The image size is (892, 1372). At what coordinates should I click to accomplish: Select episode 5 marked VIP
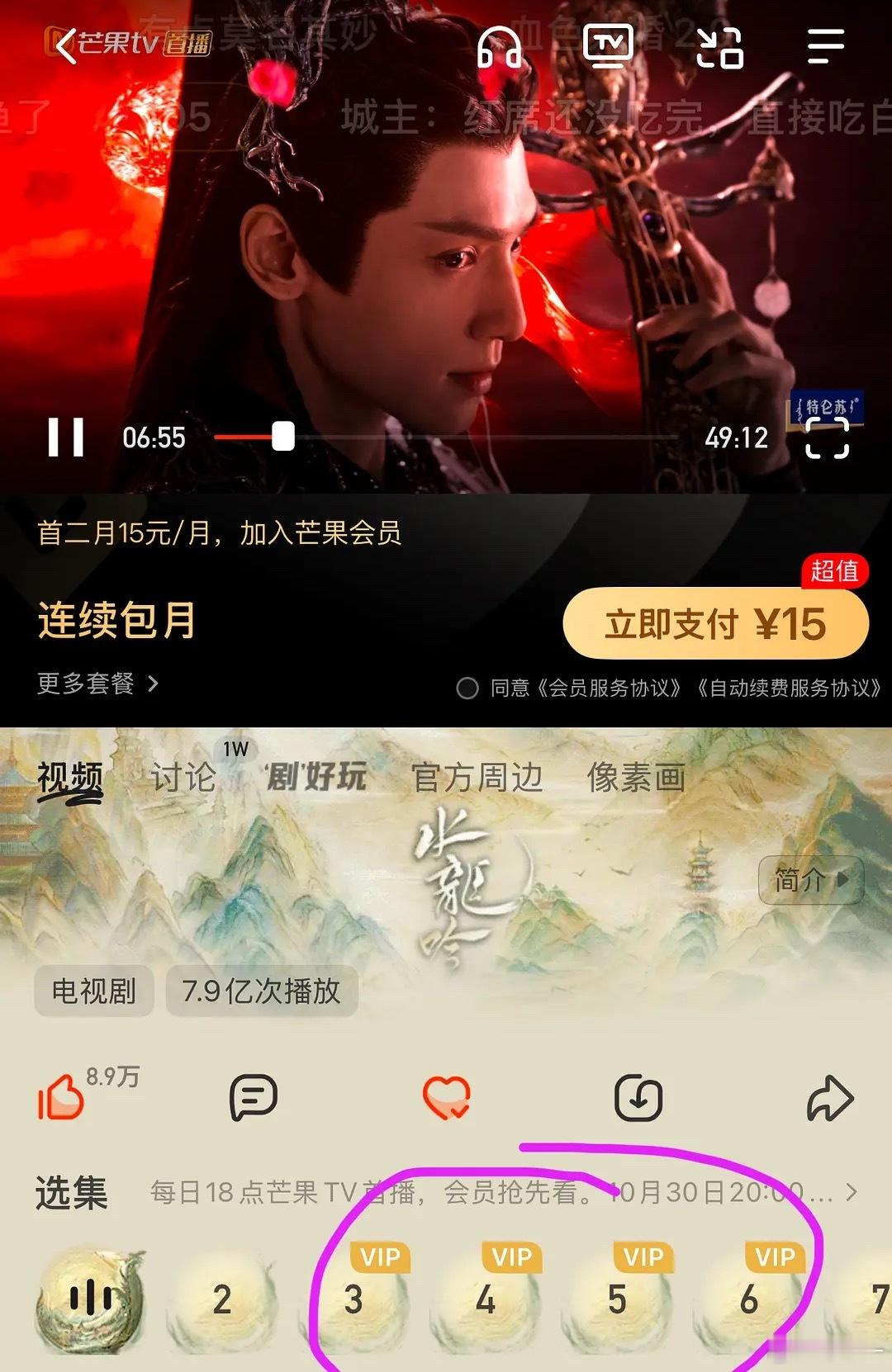pyautogui.click(x=618, y=1299)
